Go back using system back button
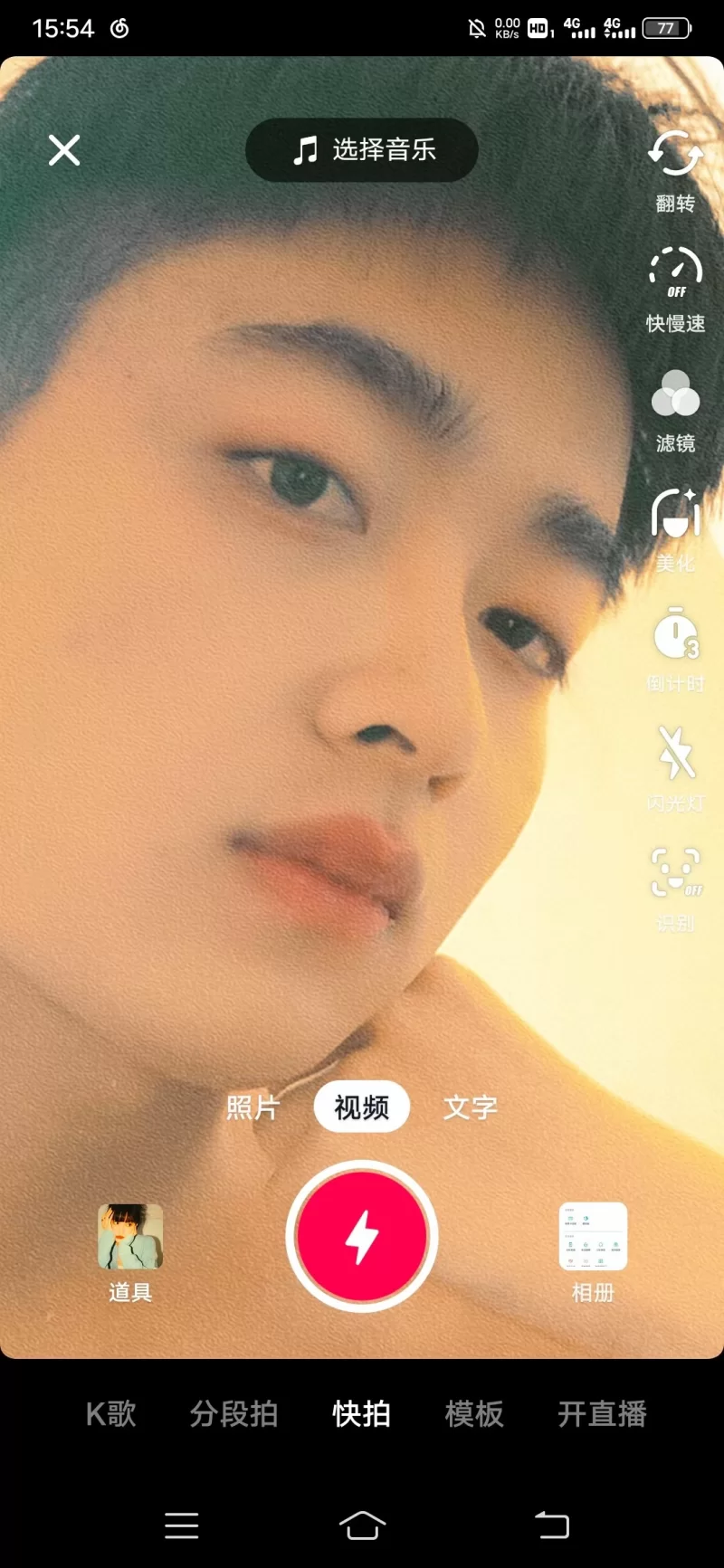This screenshot has width=724, height=1568. 551,1525
